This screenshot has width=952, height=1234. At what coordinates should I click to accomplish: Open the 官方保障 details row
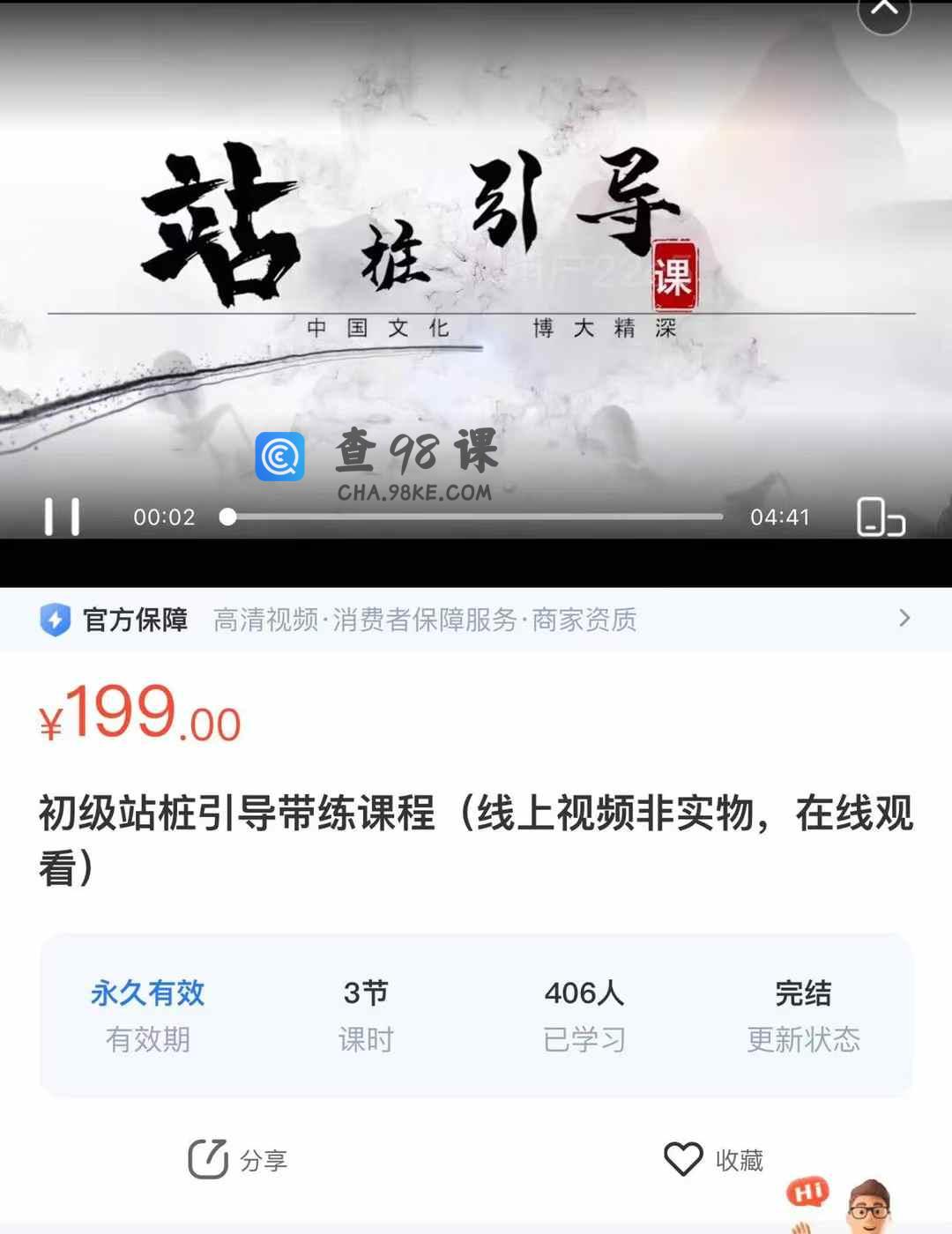point(476,620)
